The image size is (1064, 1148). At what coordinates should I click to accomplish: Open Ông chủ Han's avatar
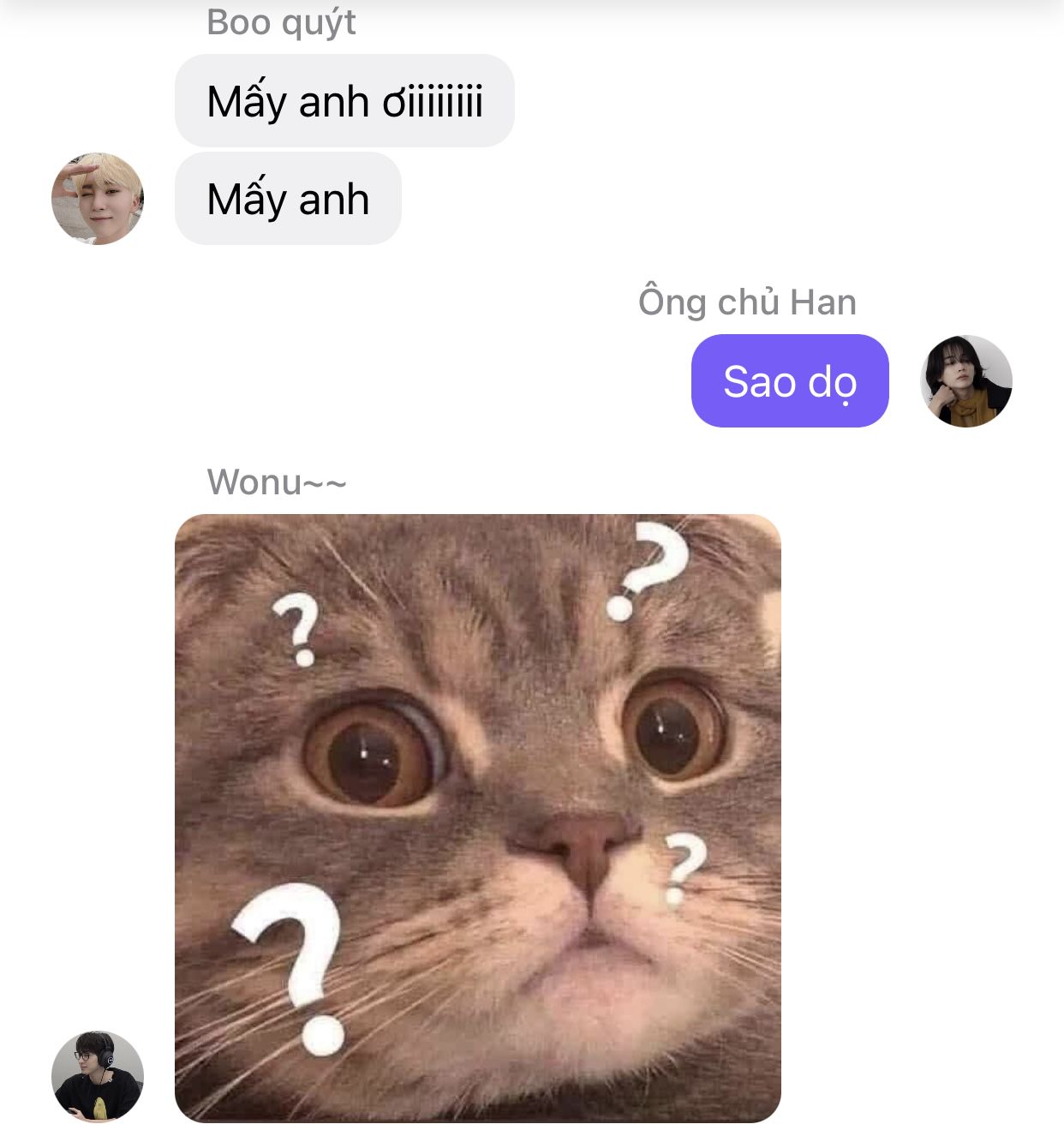[965, 381]
